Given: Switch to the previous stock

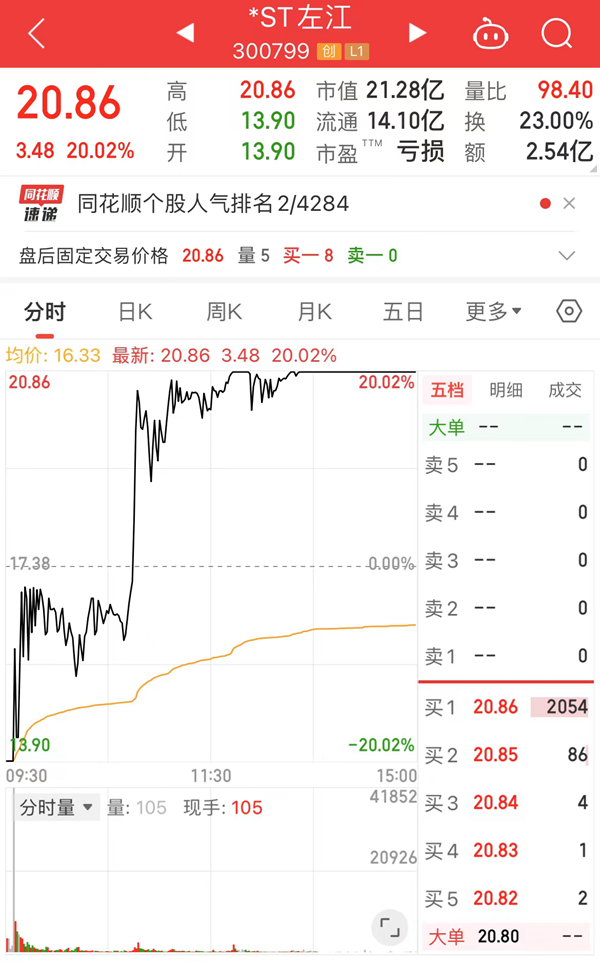Looking at the screenshot, I should pos(185,33).
